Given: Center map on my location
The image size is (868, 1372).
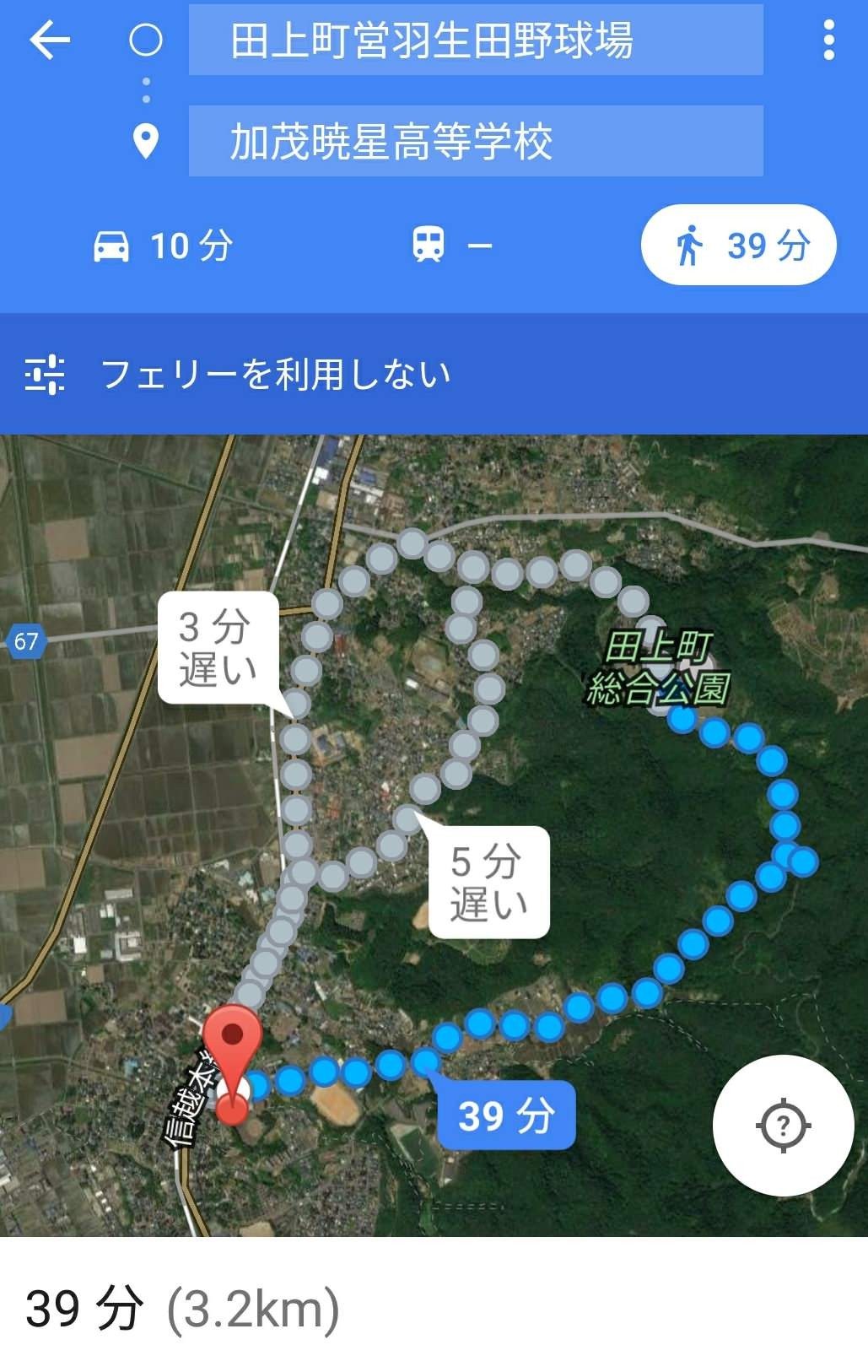Looking at the screenshot, I should tap(782, 1125).
